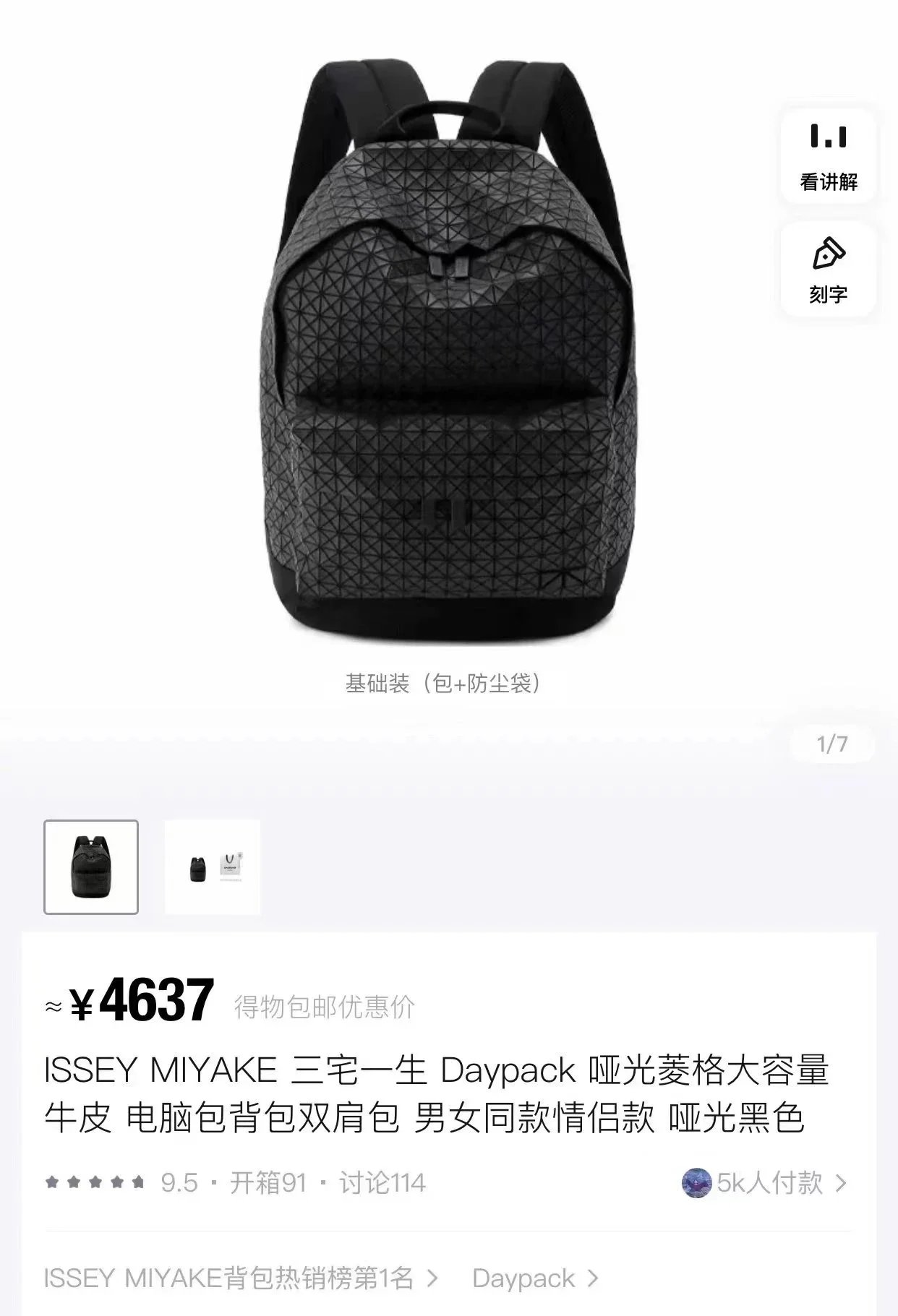View the 开箱91 unboxing reviews
Image resolution: width=898 pixels, height=1316 pixels.
(x=268, y=1183)
